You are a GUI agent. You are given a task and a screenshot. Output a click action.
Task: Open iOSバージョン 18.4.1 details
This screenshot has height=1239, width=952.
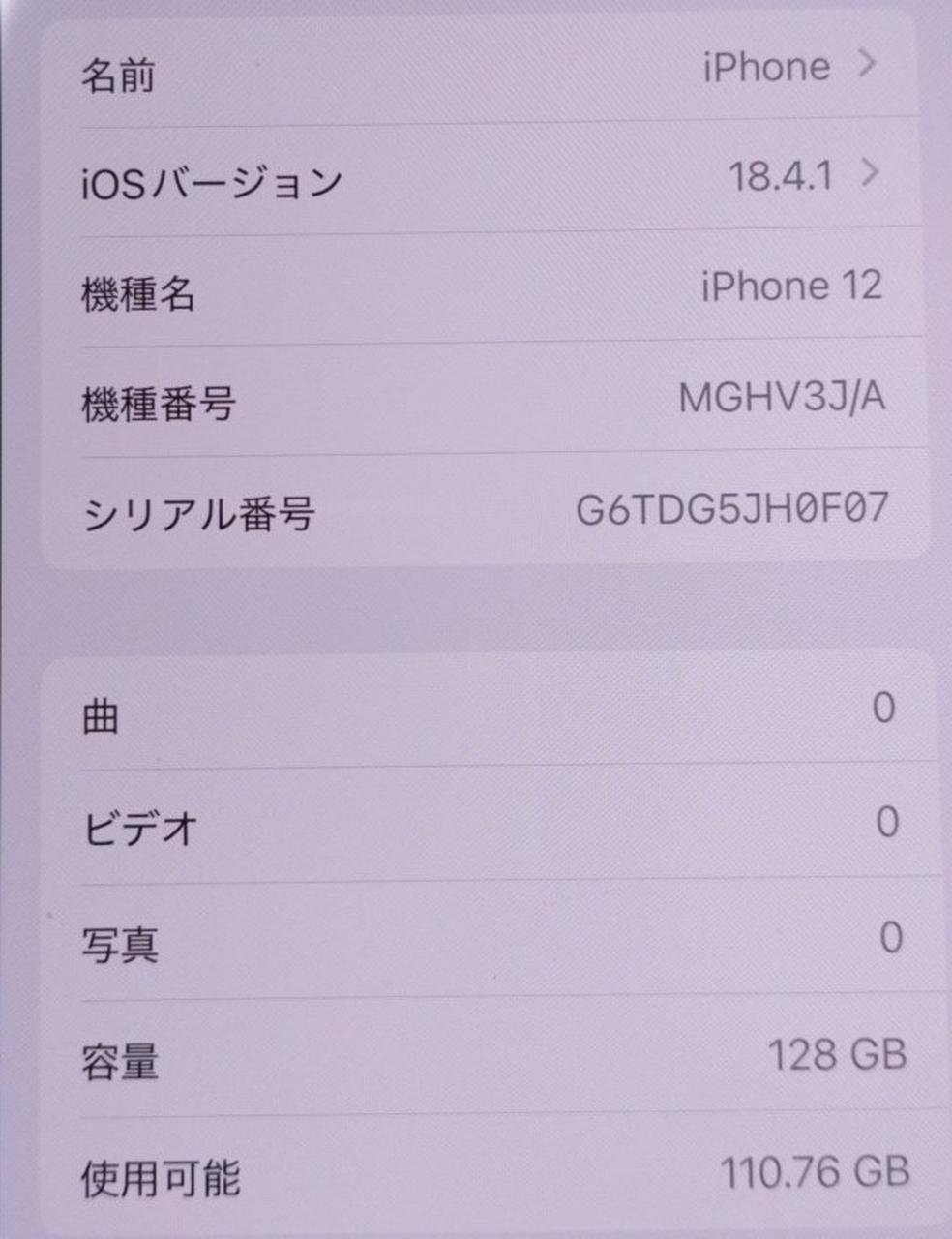pos(481,178)
